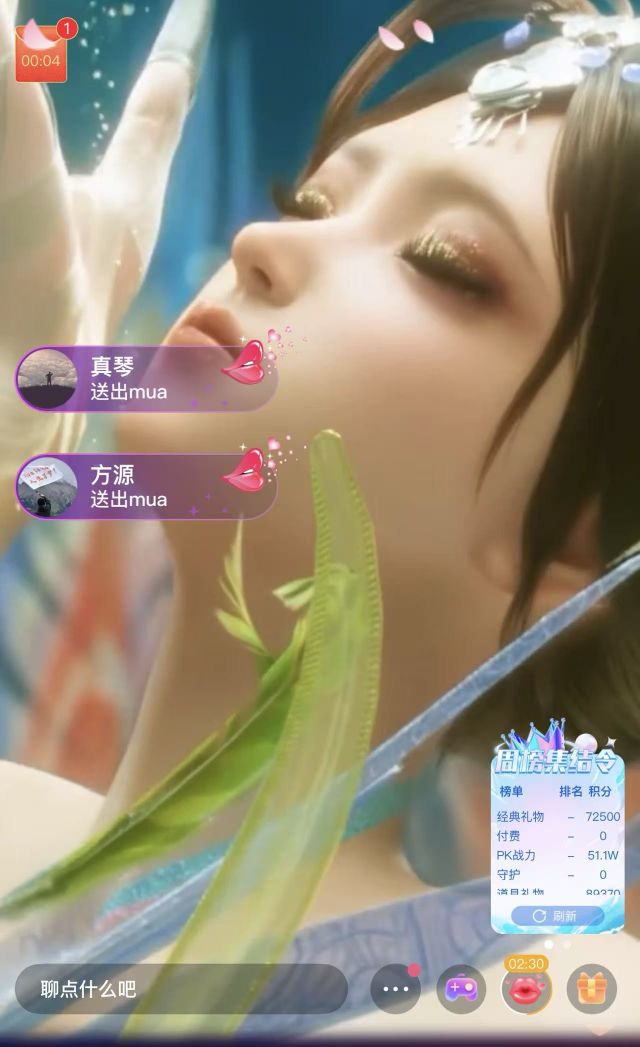Open the red envelope countdown icon
Viewport: 640px width, 1047px height.
pos(41,52)
